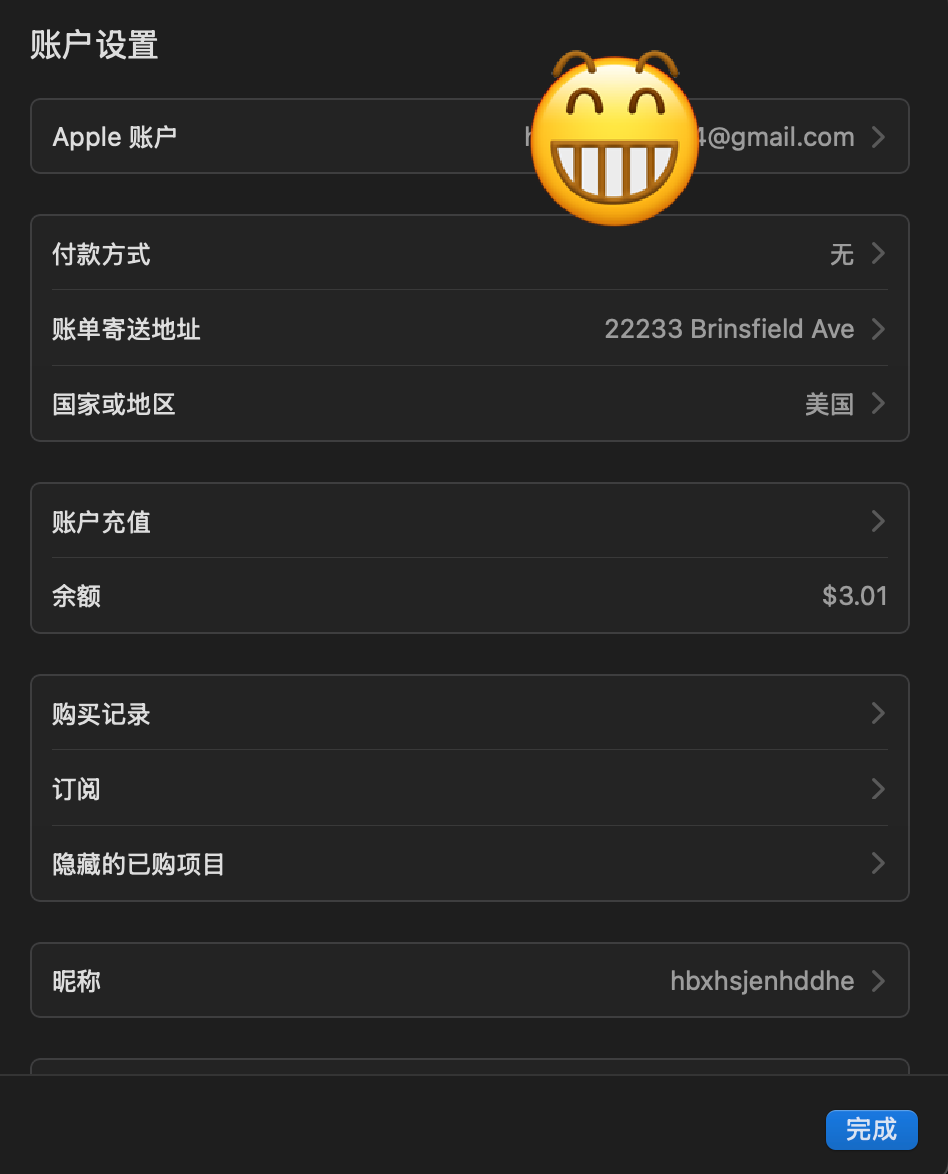The height and width of the screenshot is (1174, 948).
Task: Open 订阅 subscriptions
Action: (x=469, y=789)
